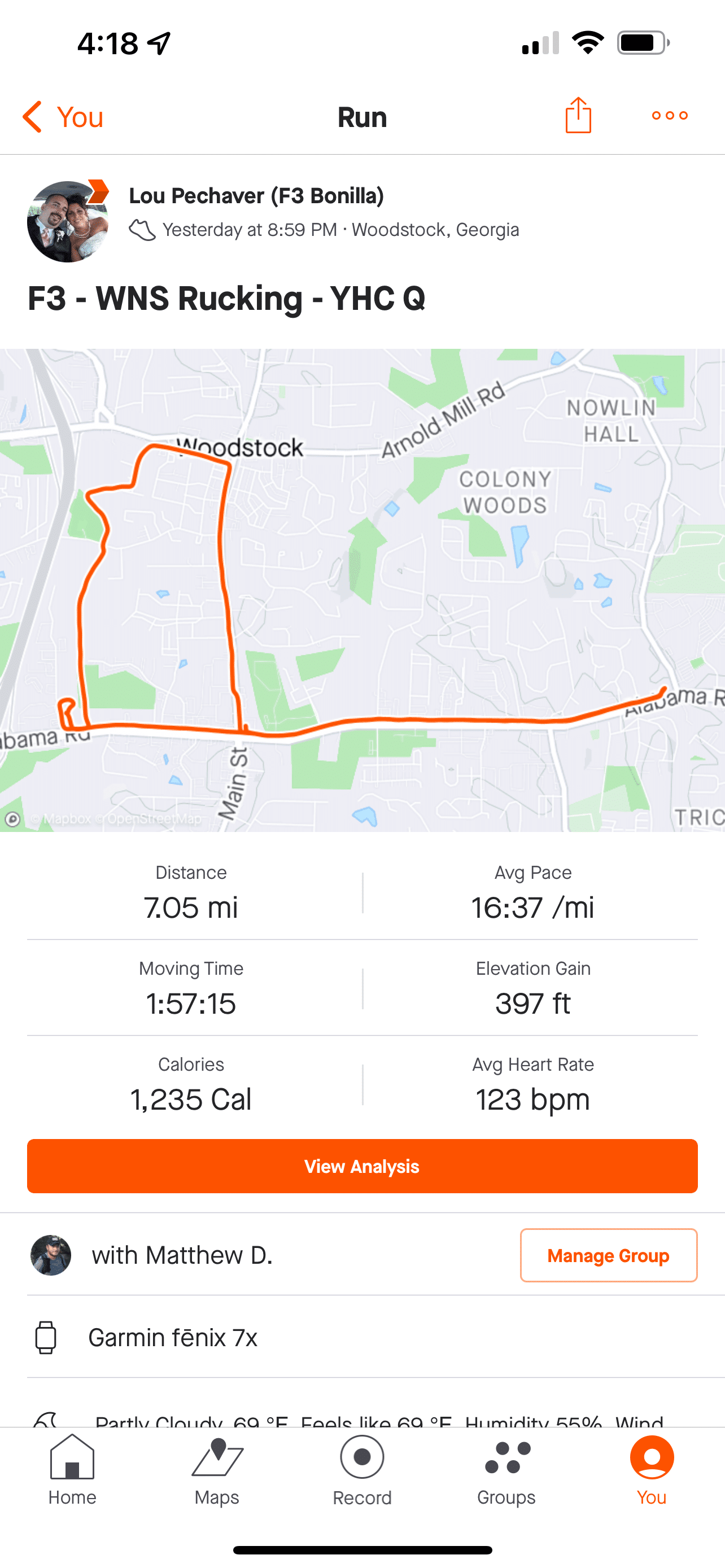Viewport: 725px width, 1568px height.
Task: Tap the View Analysis button
Action: [362, 1166]
